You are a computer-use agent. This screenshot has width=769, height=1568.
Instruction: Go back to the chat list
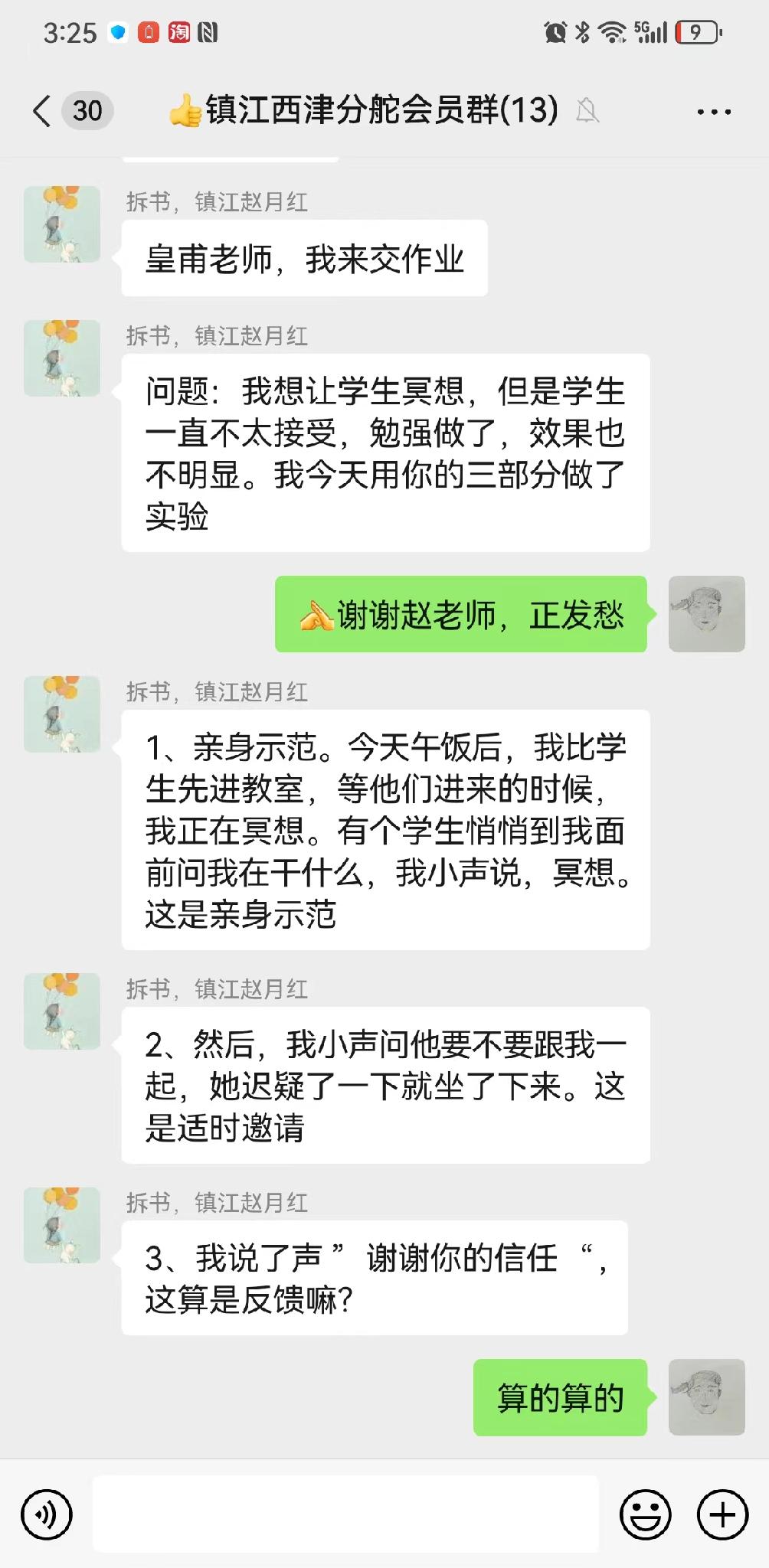pyautogui.click(x=43, y=111)
